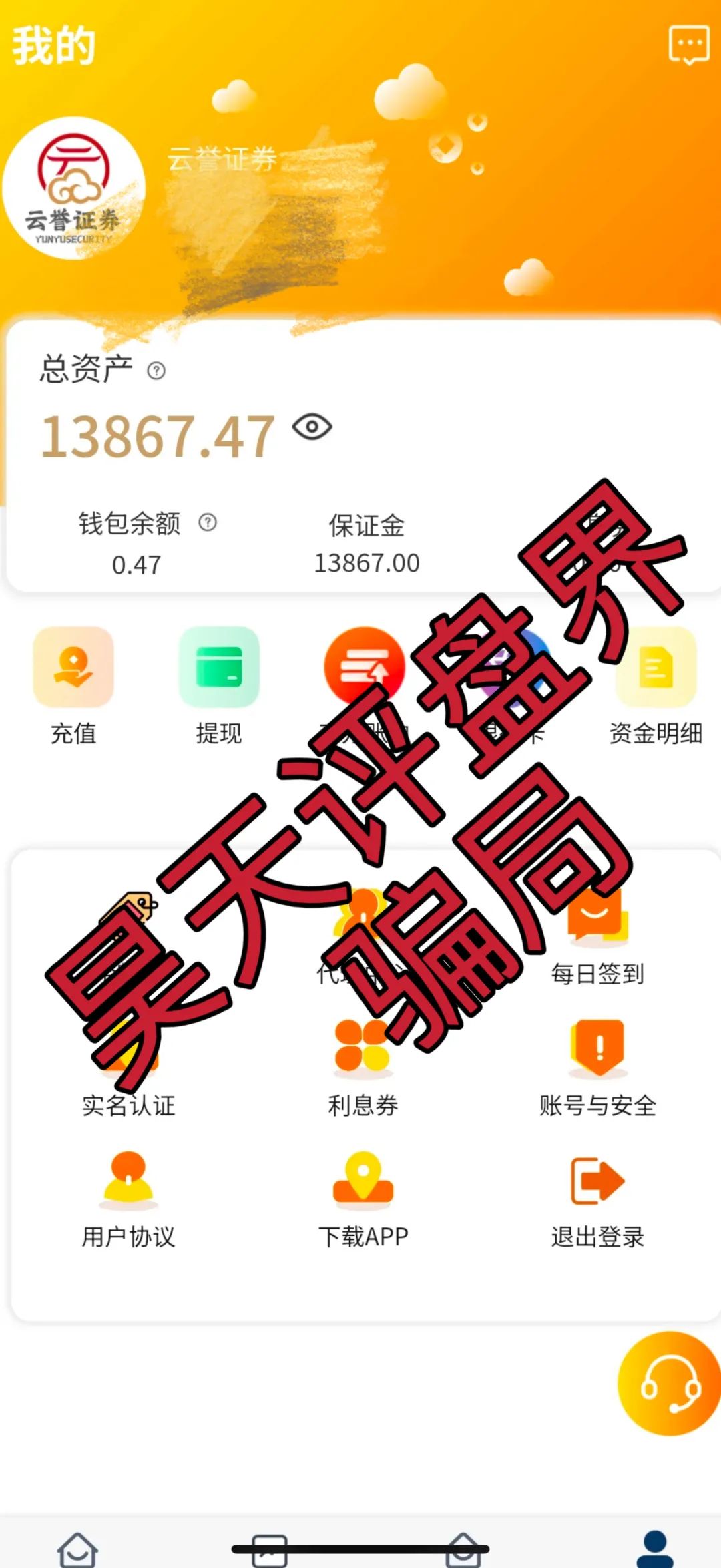721x1568 pixels.
Task: Open 账号与安全 settings
Action: click(597, 1067)
